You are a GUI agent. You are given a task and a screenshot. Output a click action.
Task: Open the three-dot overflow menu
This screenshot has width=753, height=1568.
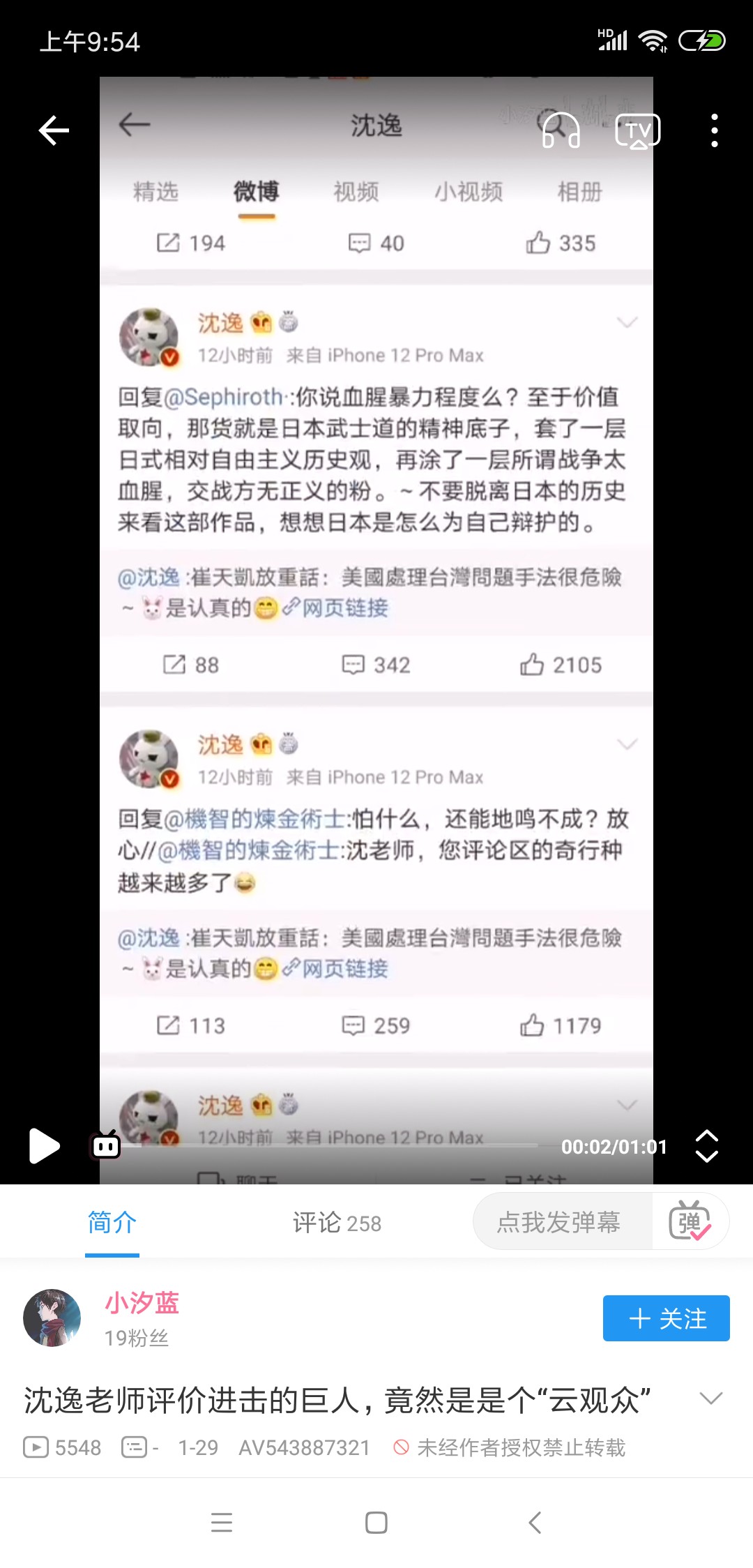pos(714,130)
